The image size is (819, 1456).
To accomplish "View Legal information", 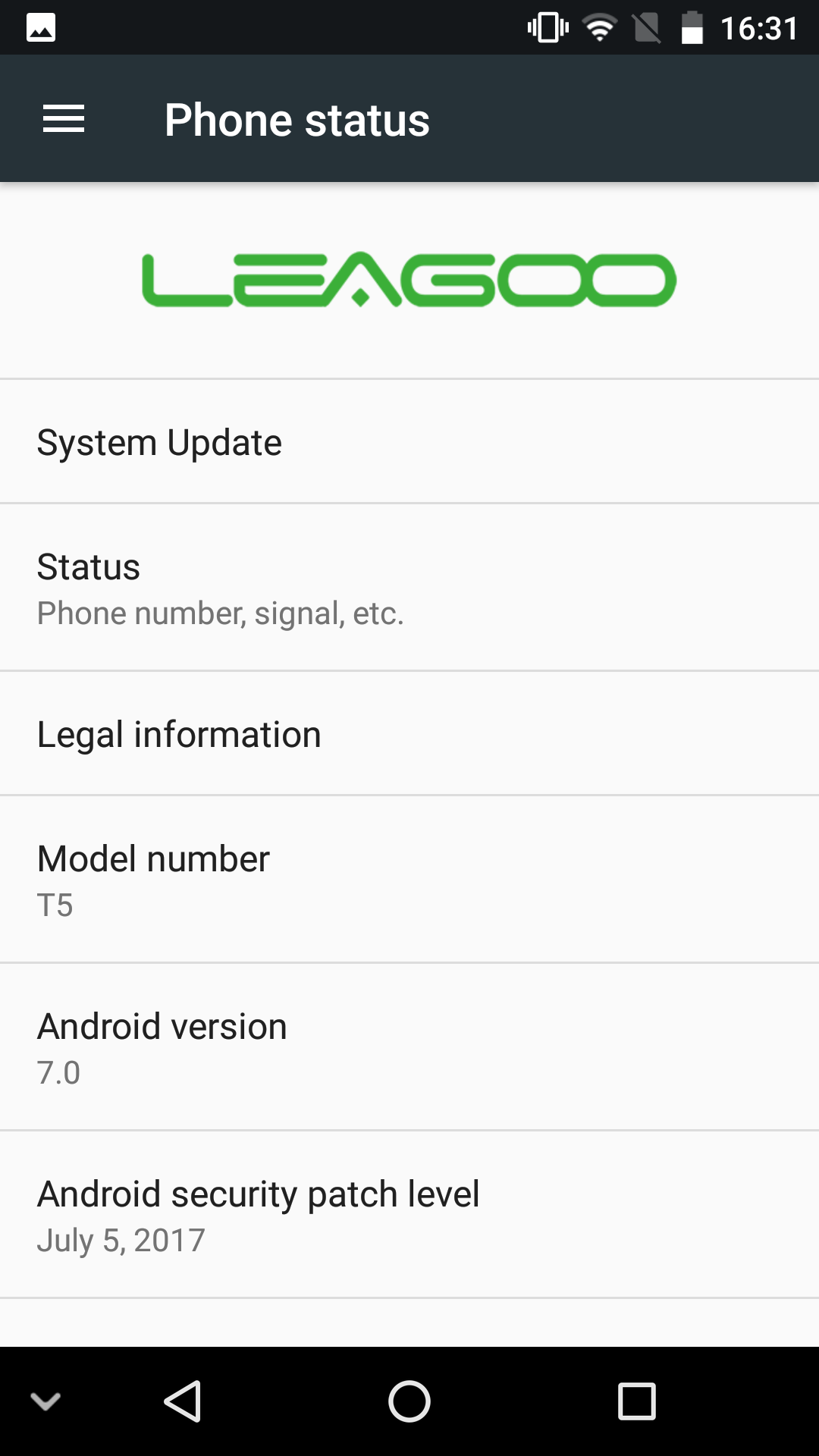I will pos(409,733).
